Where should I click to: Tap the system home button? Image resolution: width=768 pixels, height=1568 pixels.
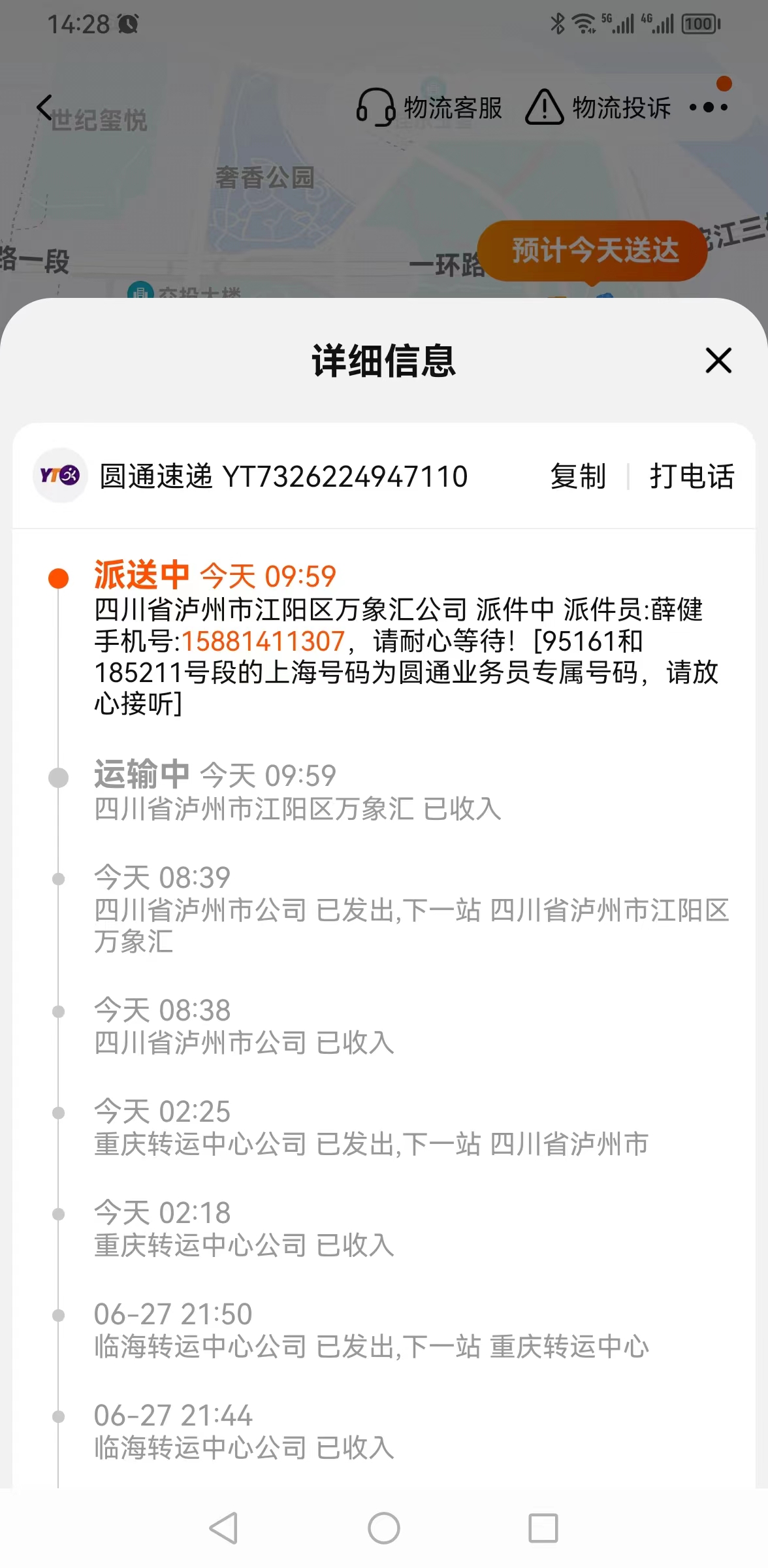click(x=384, y=1528)
